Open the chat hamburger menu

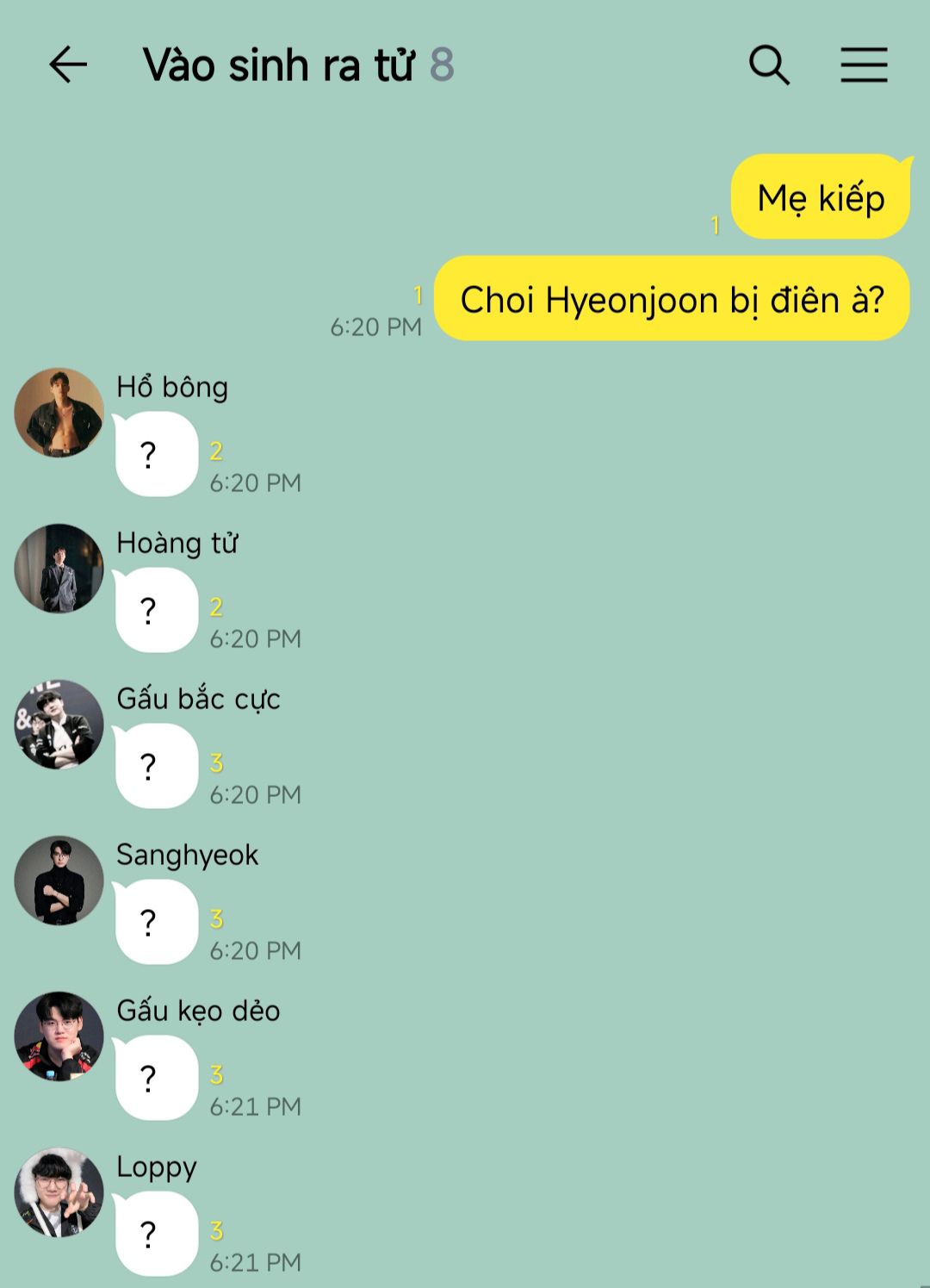[x=864, y=65]
